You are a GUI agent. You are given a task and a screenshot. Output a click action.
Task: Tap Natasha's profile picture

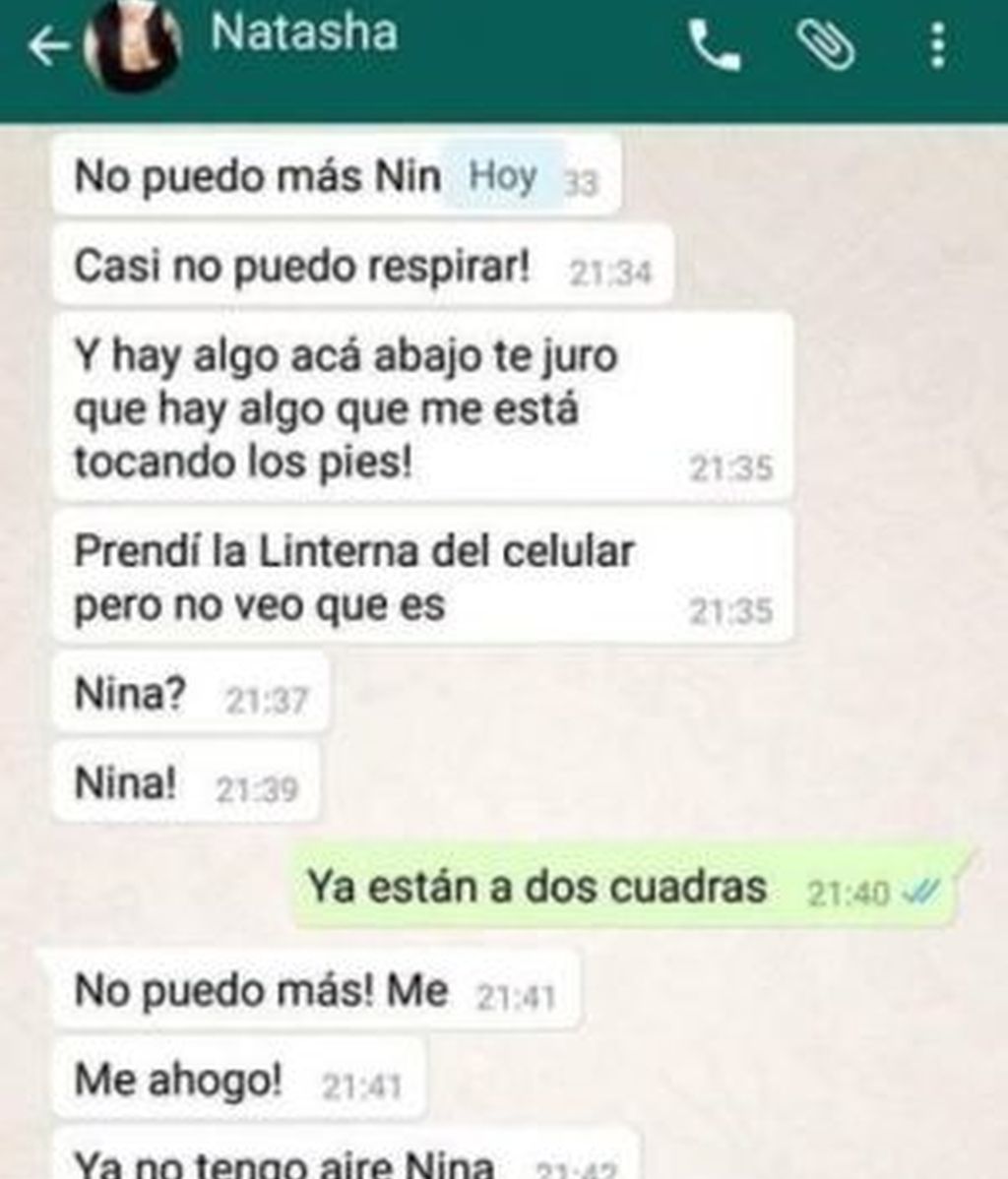(133, 45)
